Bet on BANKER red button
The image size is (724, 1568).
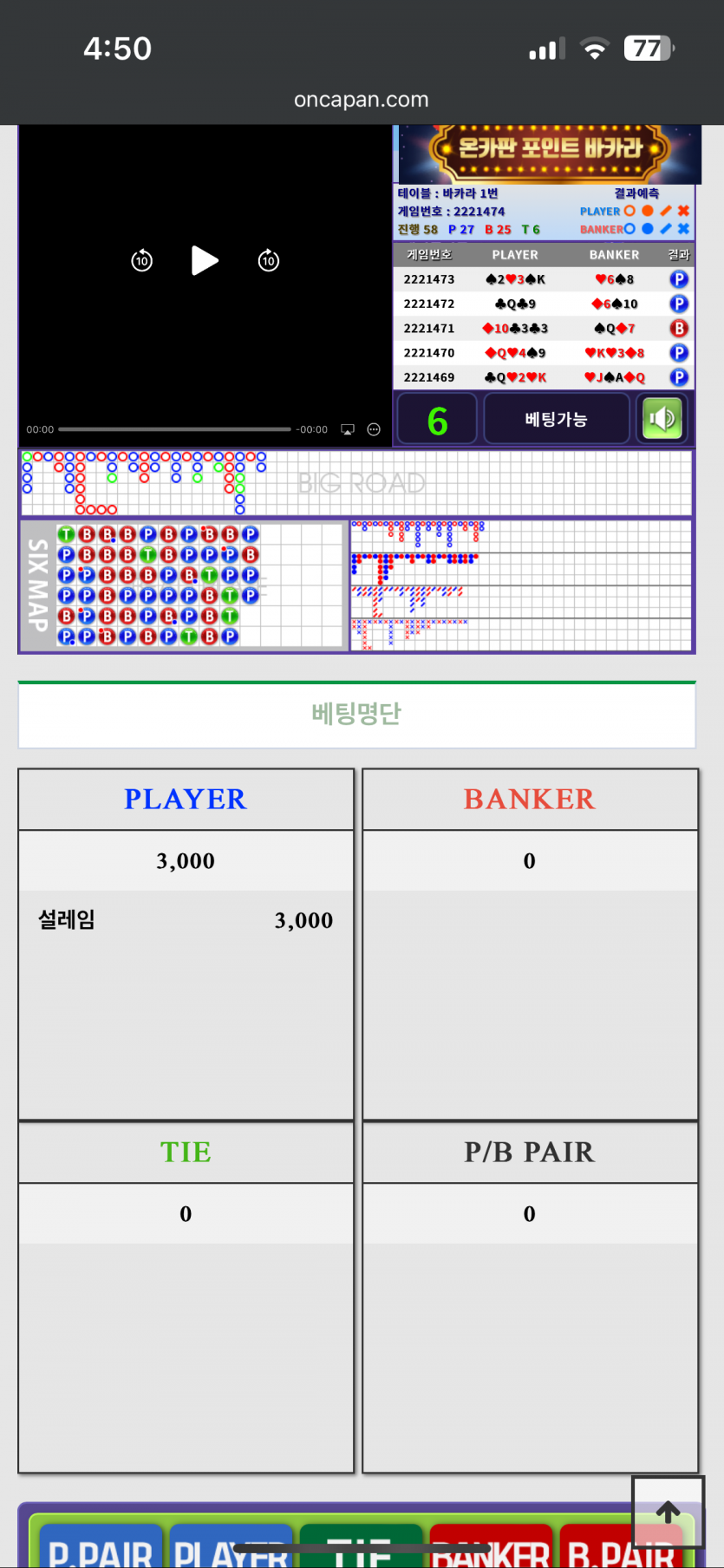pyautogui.click(x=491, y=1549)
